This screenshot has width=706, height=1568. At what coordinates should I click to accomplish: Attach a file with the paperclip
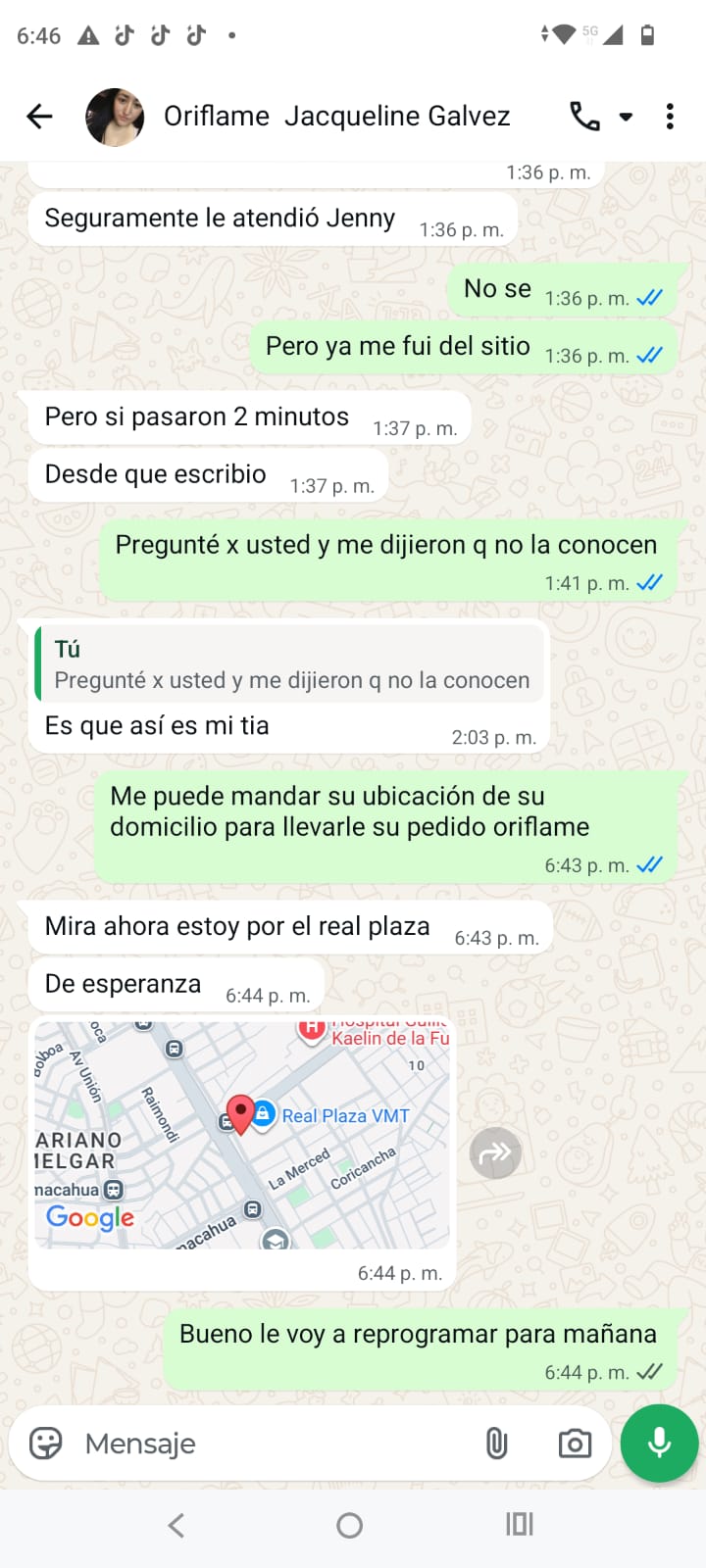tap(497, 1444)
